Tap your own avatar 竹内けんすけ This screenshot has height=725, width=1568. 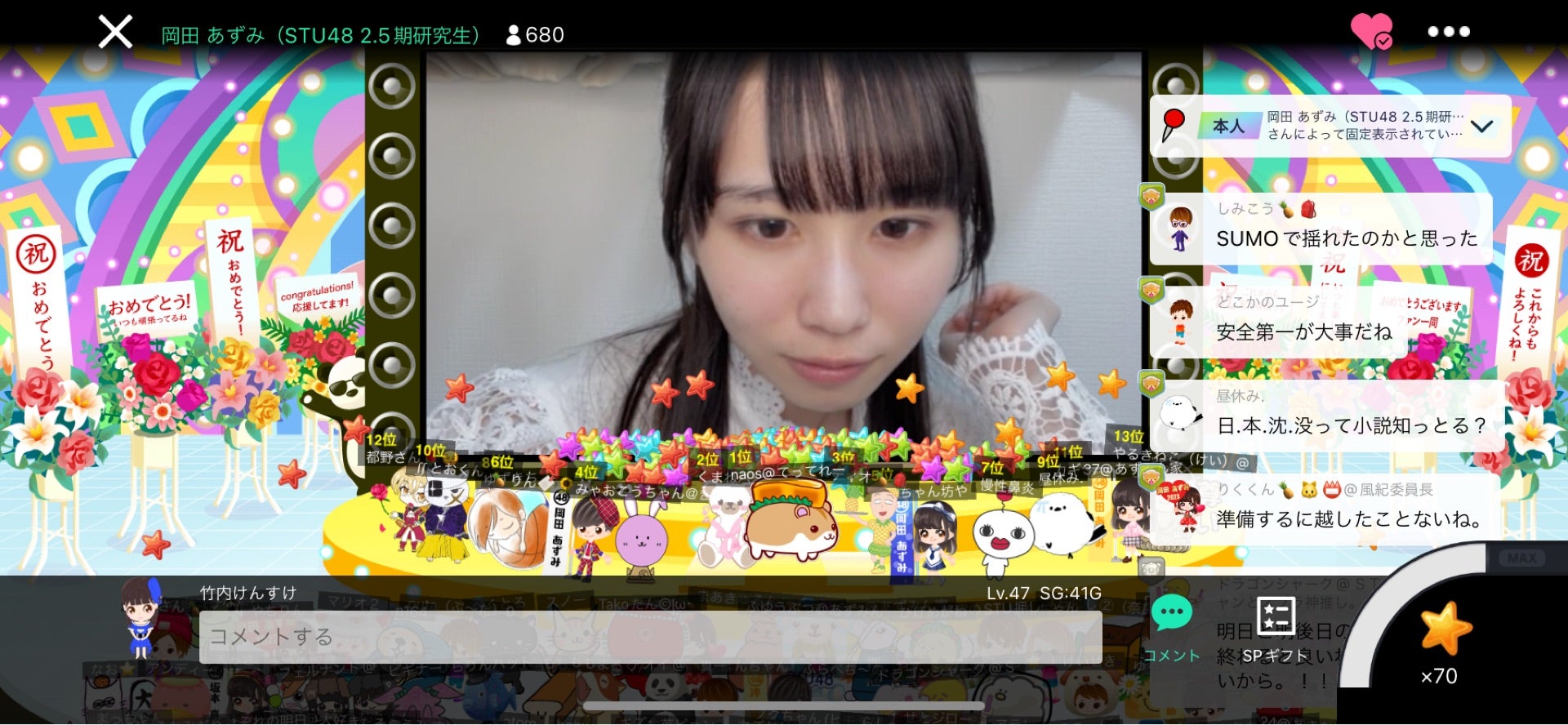(141, 618)
